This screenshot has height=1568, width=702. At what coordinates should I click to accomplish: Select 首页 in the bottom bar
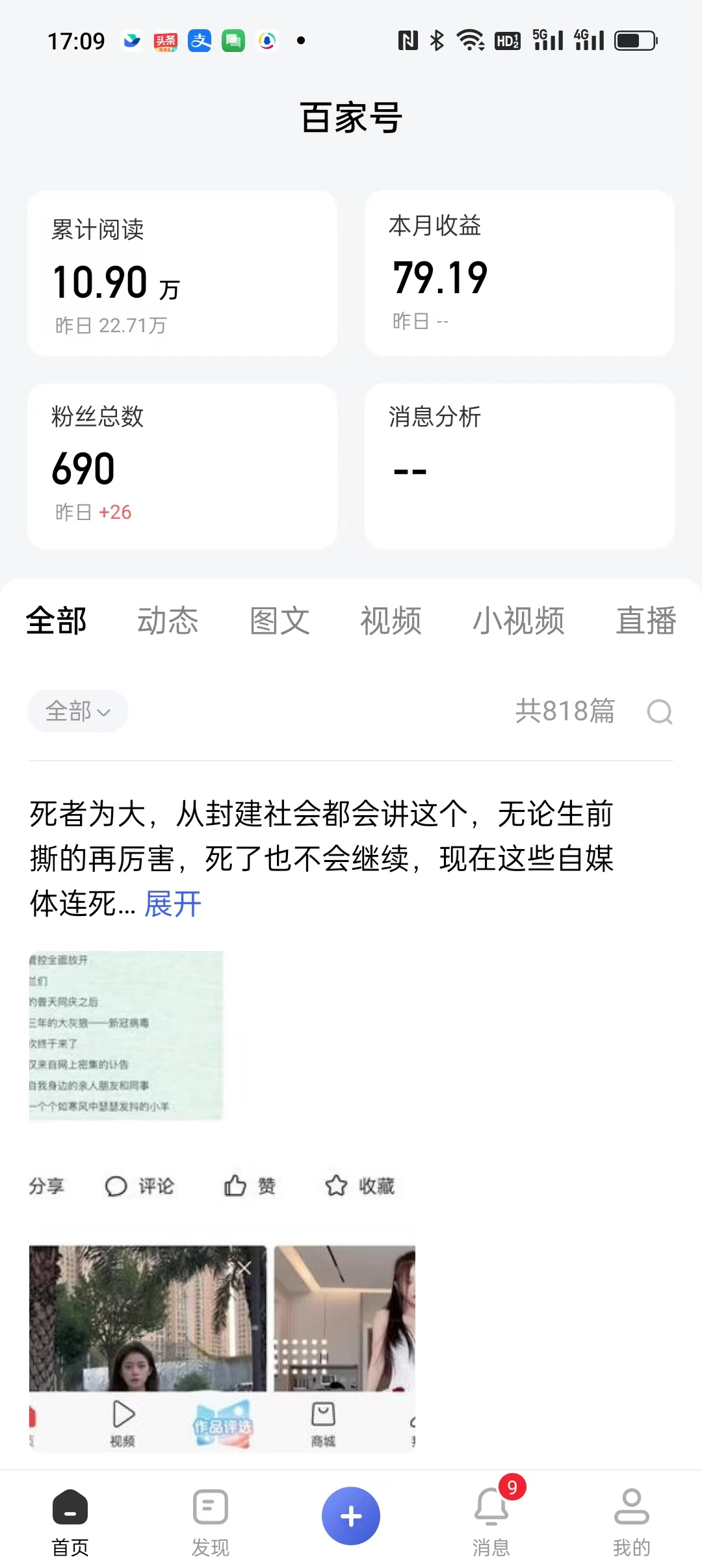click(x=70, y=1524)
